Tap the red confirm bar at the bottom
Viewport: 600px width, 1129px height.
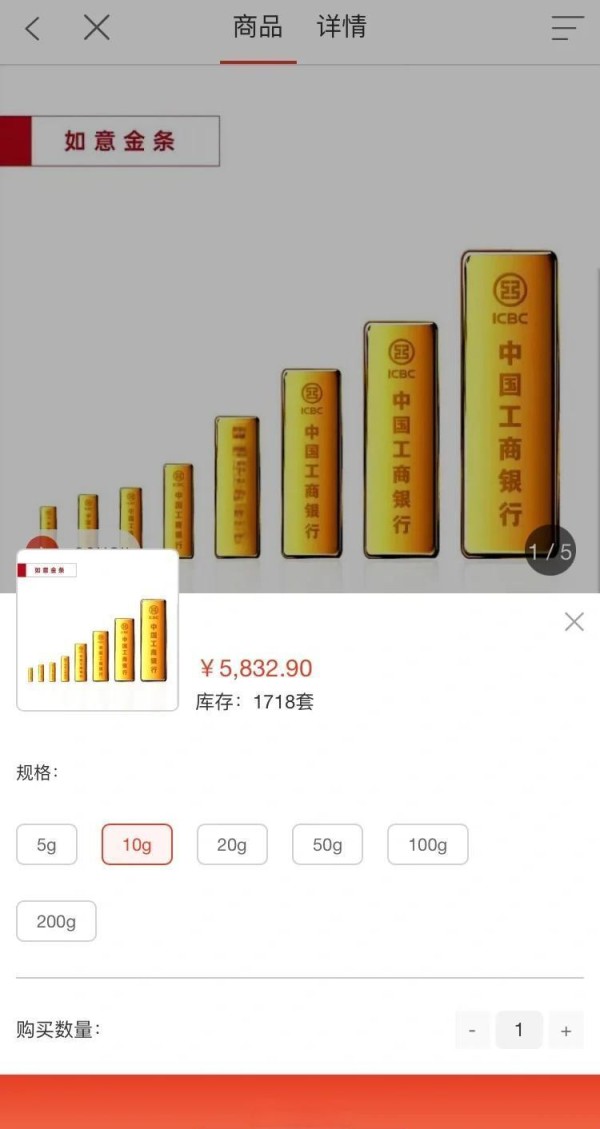pyautogui.click(x=300, y=1102)
